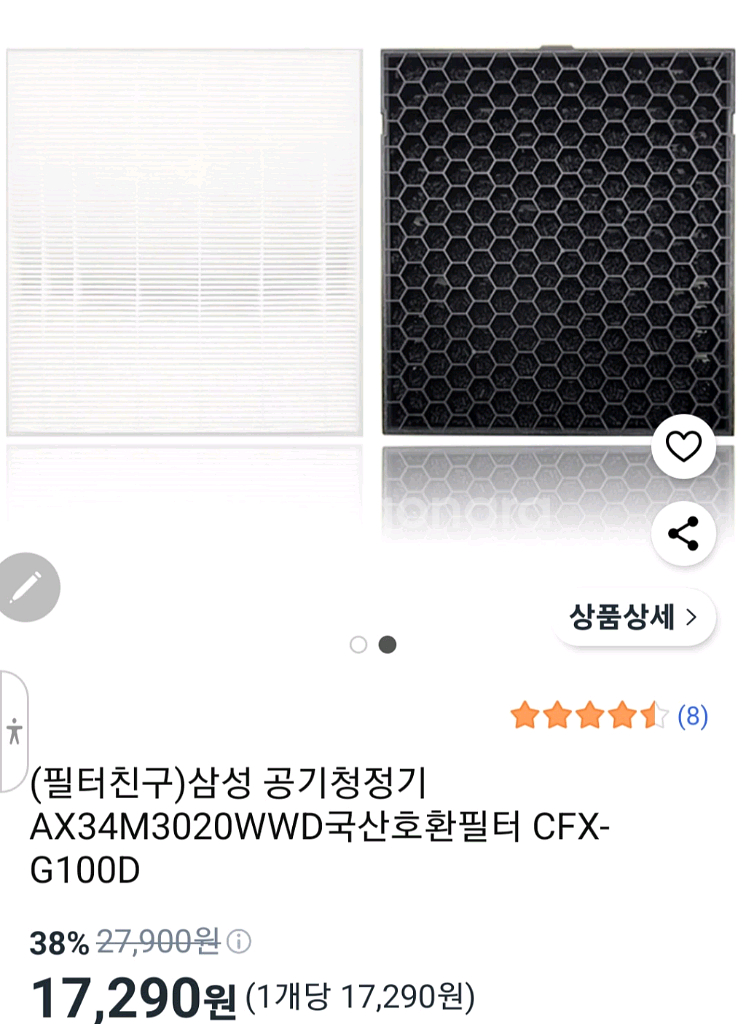746x1024 pixels.
Task: Open the white HEPA filter image
Action: click(x=185, y=245)
